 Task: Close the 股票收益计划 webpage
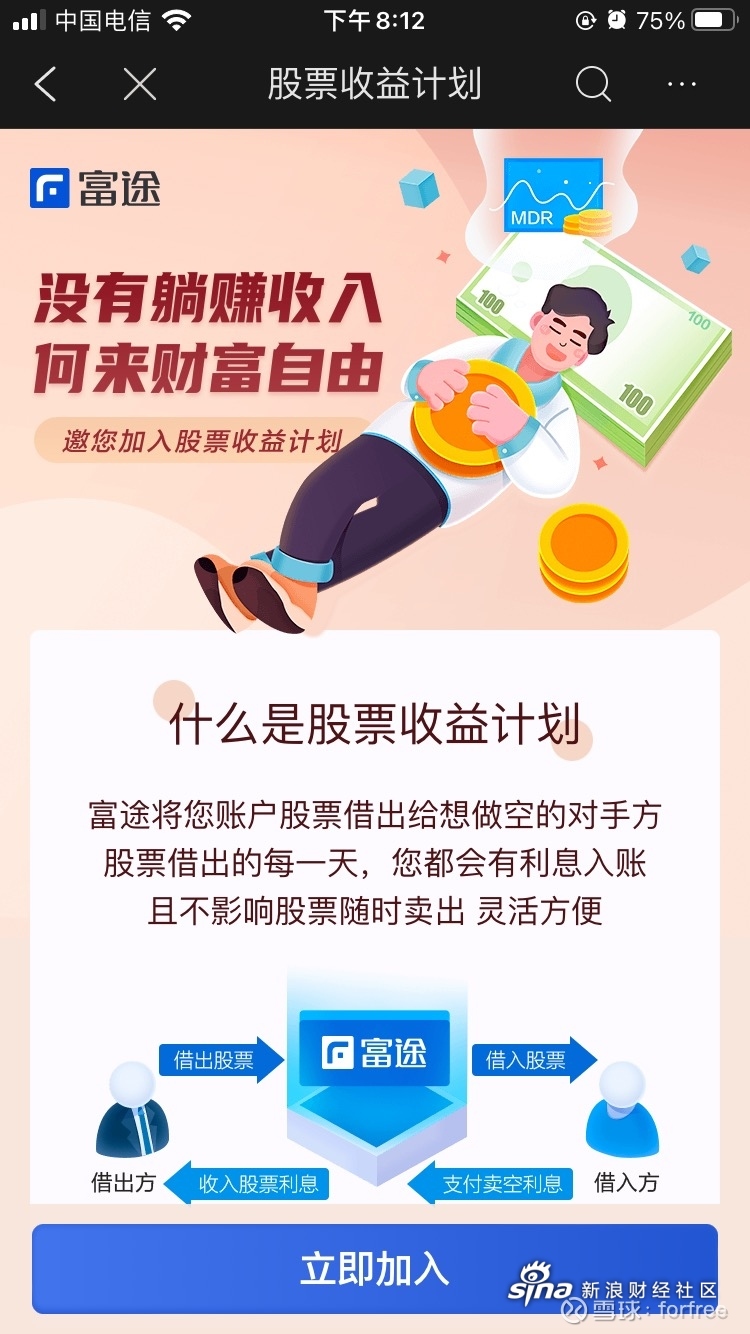click(140, 85)
